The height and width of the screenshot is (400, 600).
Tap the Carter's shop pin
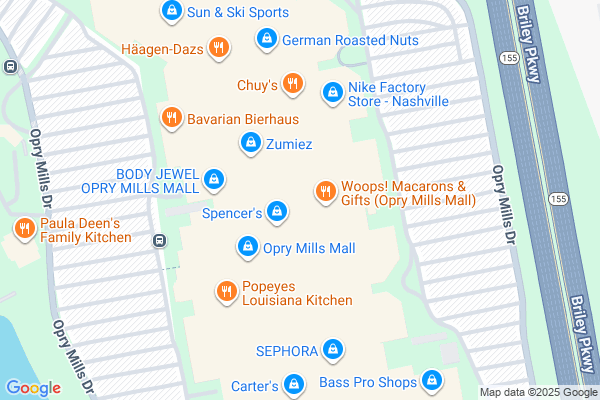(292, 383)
